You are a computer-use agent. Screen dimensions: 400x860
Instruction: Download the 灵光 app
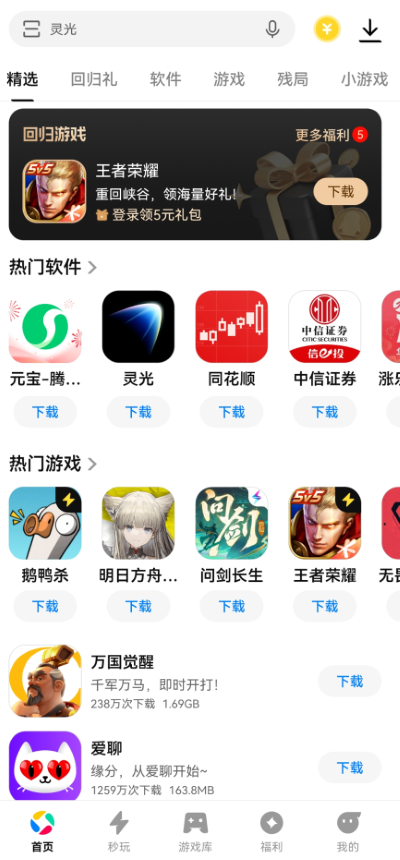coord(138,412)
